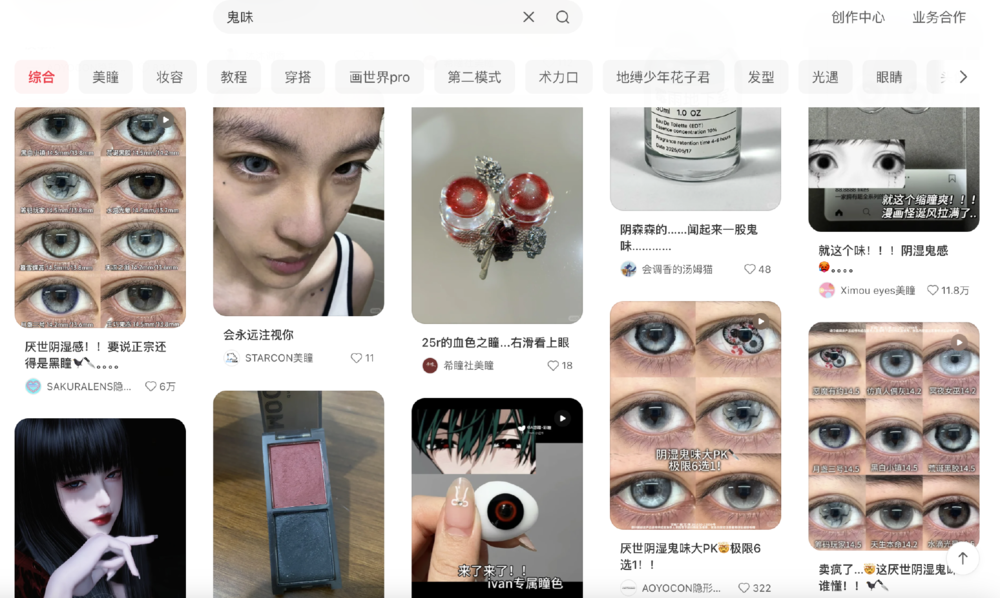Switch to the 妆容 filter
The width and height of the screenshot is (1000, 598).
click(170, 77)
